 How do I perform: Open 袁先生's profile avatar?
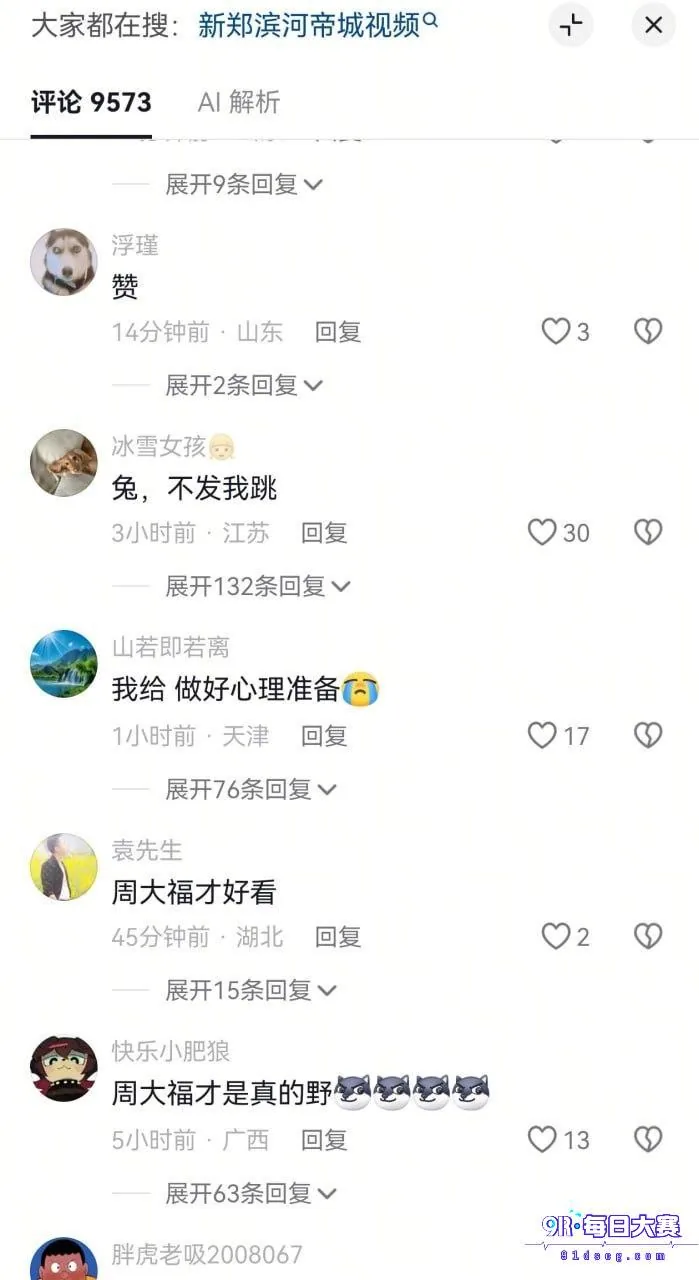click(64, 867)
